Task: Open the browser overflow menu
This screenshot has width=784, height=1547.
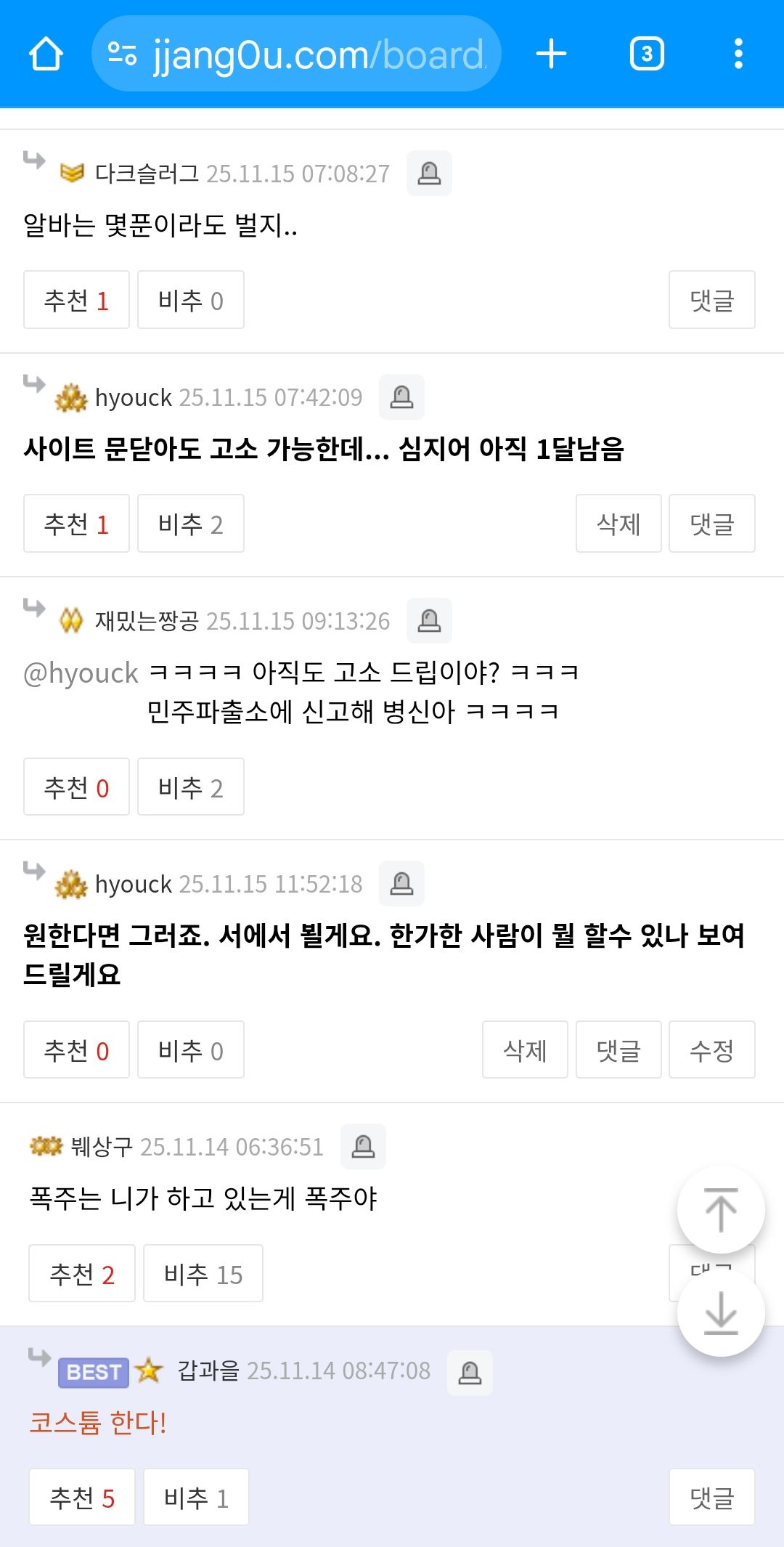Action: coord(738,54)
